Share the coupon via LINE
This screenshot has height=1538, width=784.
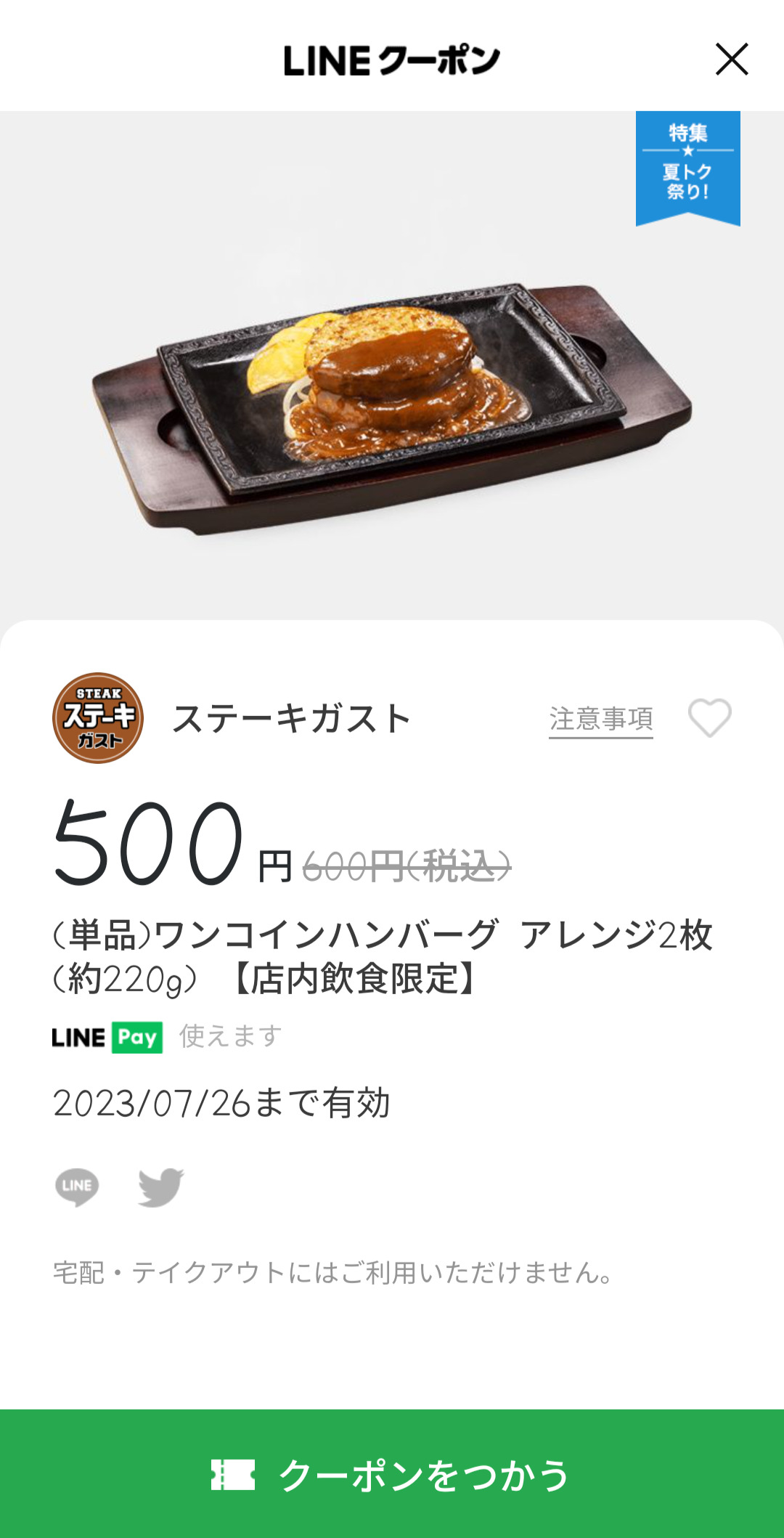(x=77, y=1187)
